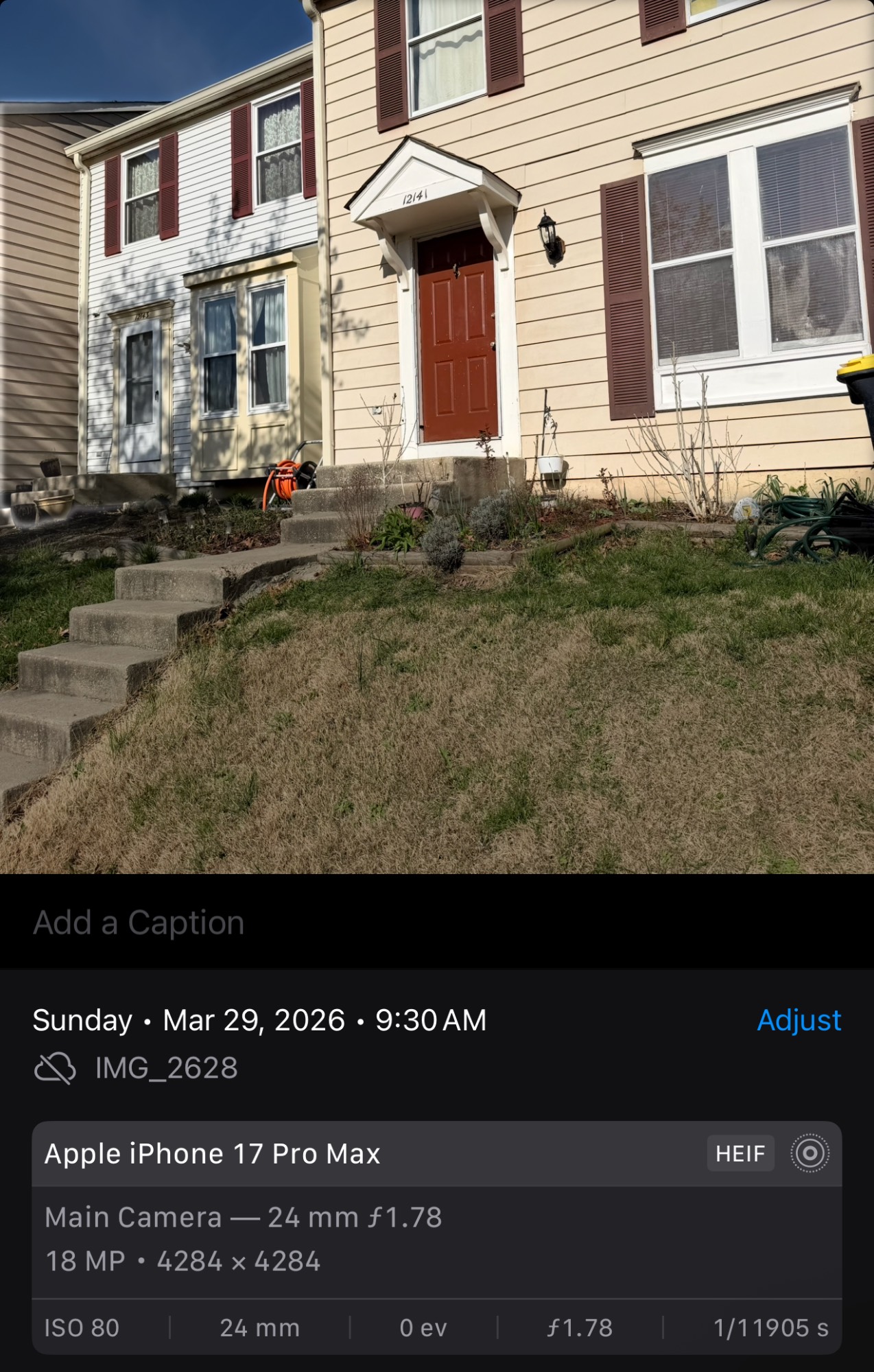This screenshot has width=874, height=1372.
Task: Adjust the photo's date and time
Action: [x=799, y=1020]
